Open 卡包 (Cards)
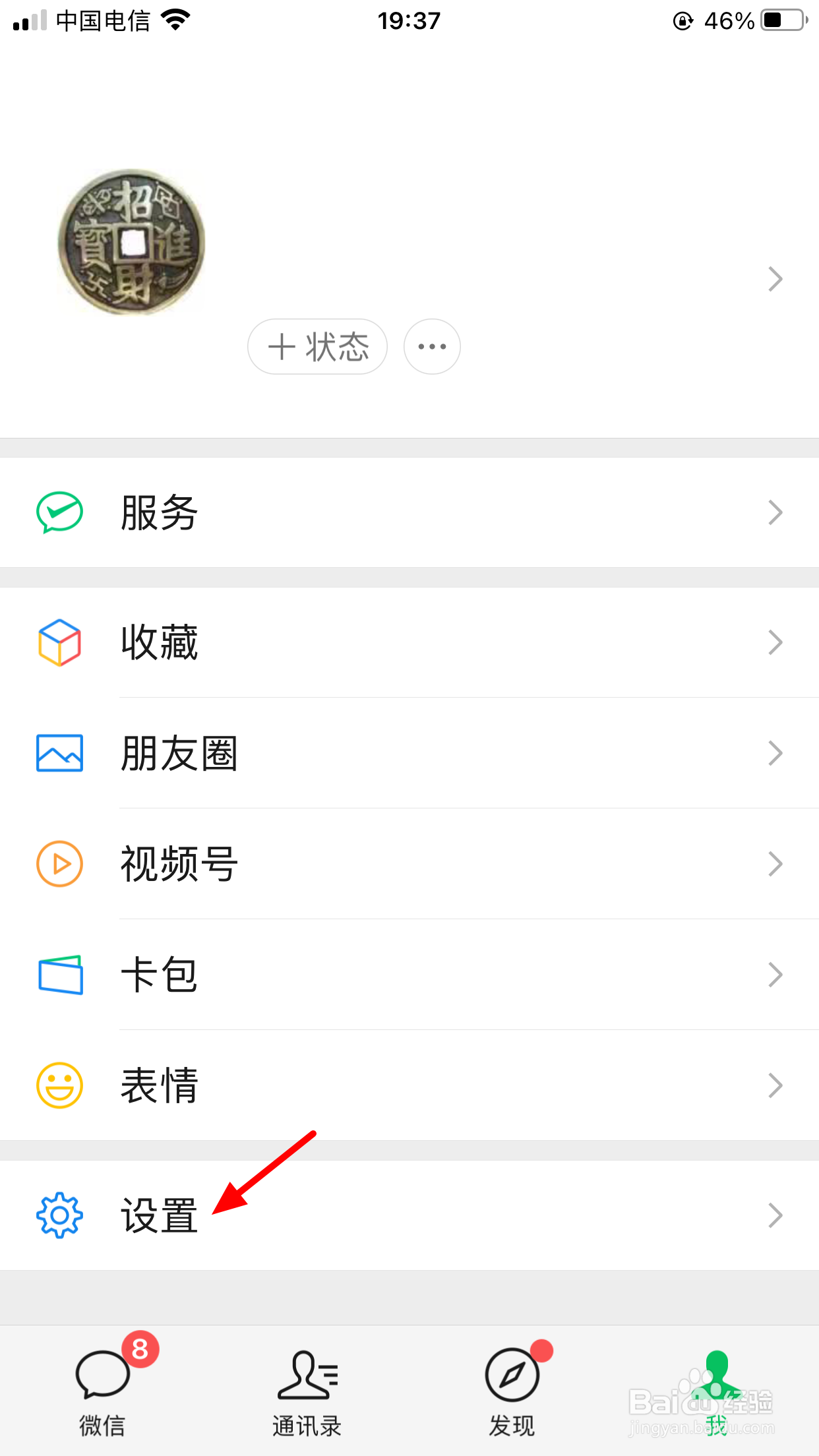Screen dimensions: 819x1456 [x=409, y=975]
